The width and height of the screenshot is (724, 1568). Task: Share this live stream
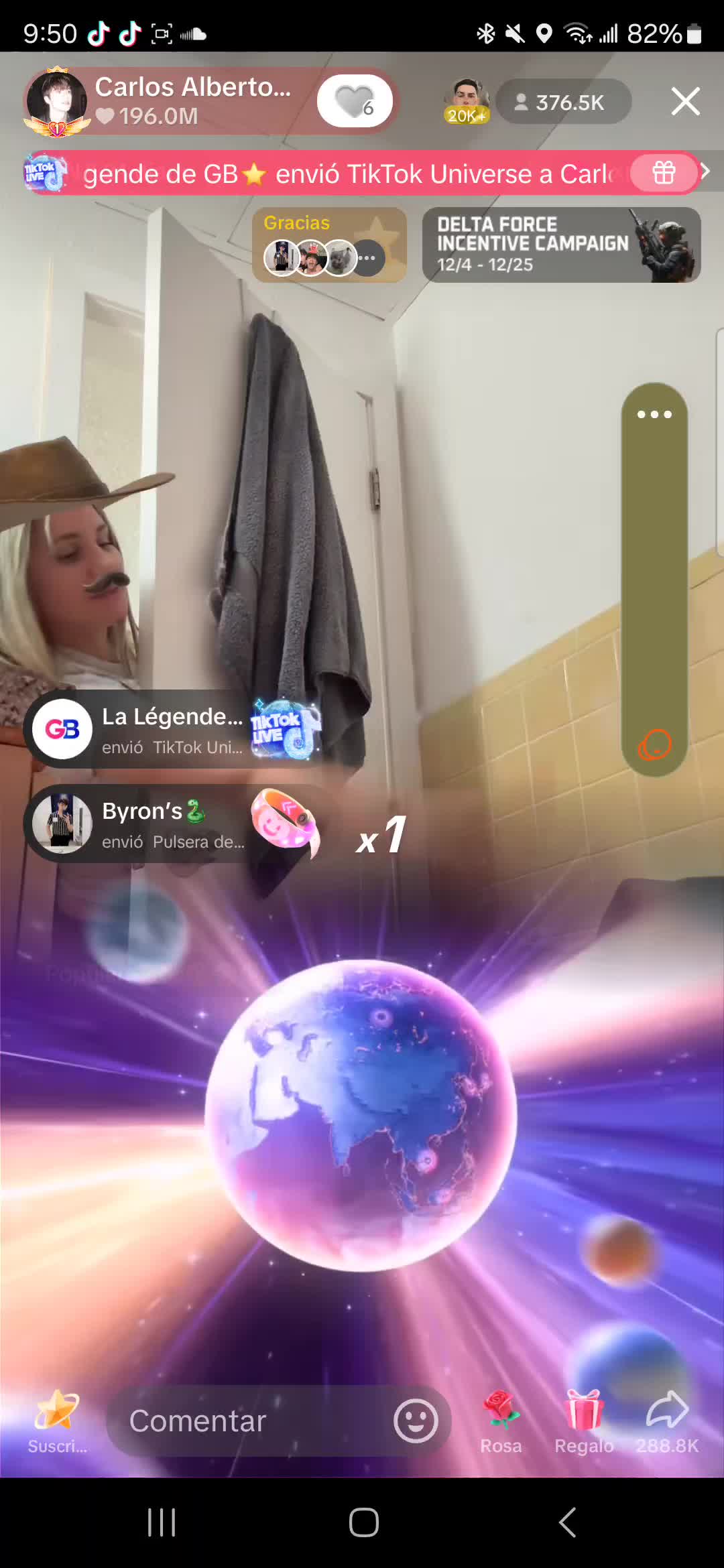[667, 1421]
